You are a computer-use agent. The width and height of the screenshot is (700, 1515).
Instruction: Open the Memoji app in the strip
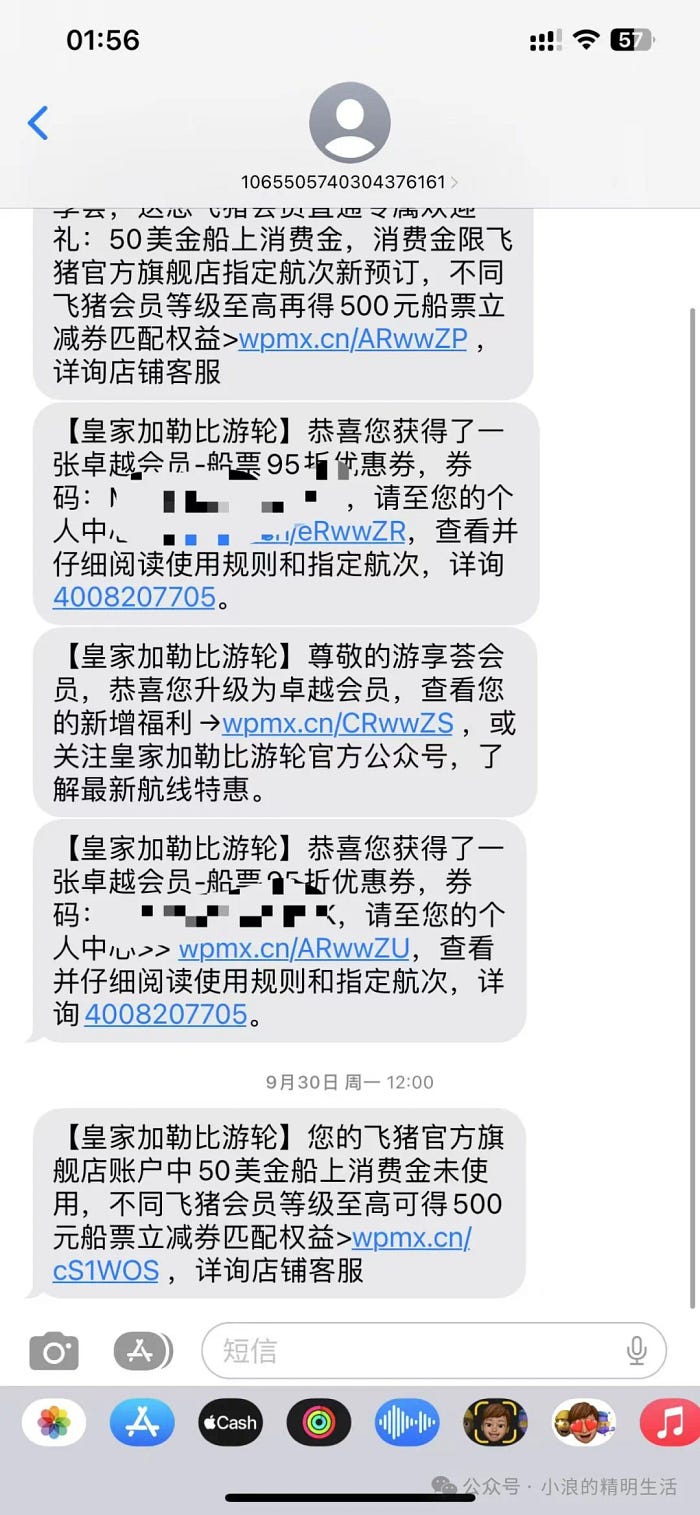coord(494,1422)
